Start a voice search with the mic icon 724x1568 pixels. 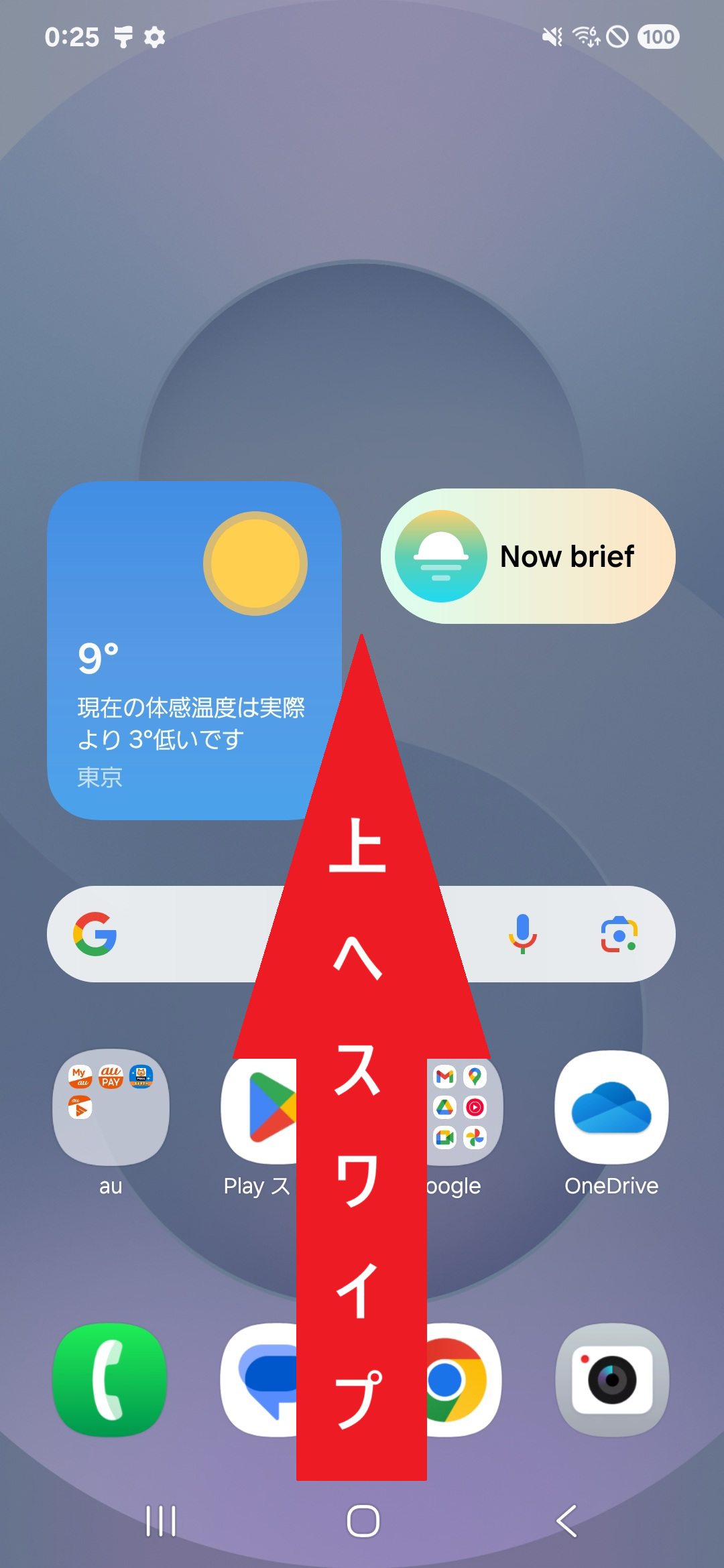click(x=522, y=935)
